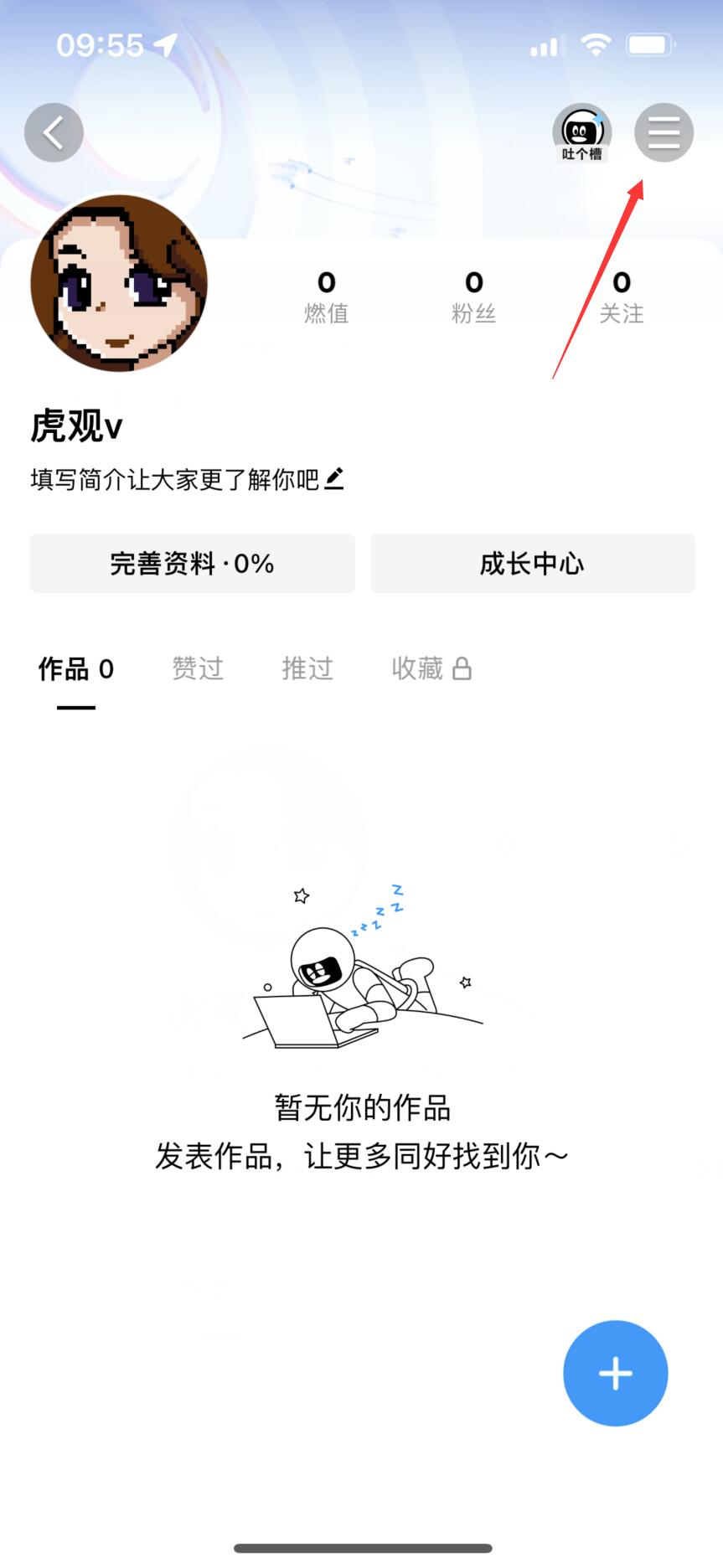Tap the pencil icon to edit profile bio
The width and height of the screenshot is (723, 1568).
coord(334,479)
